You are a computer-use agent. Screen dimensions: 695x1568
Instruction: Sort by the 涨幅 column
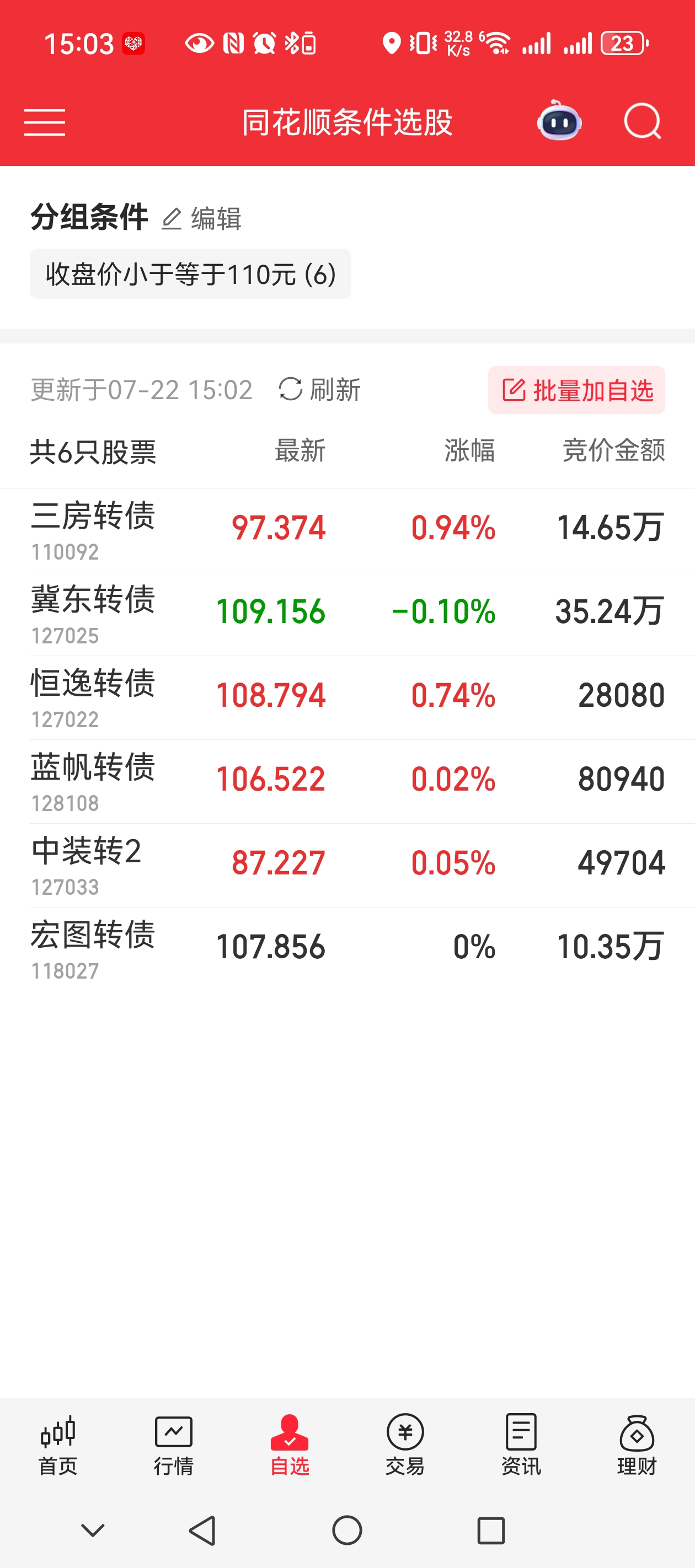coord(469,450)
